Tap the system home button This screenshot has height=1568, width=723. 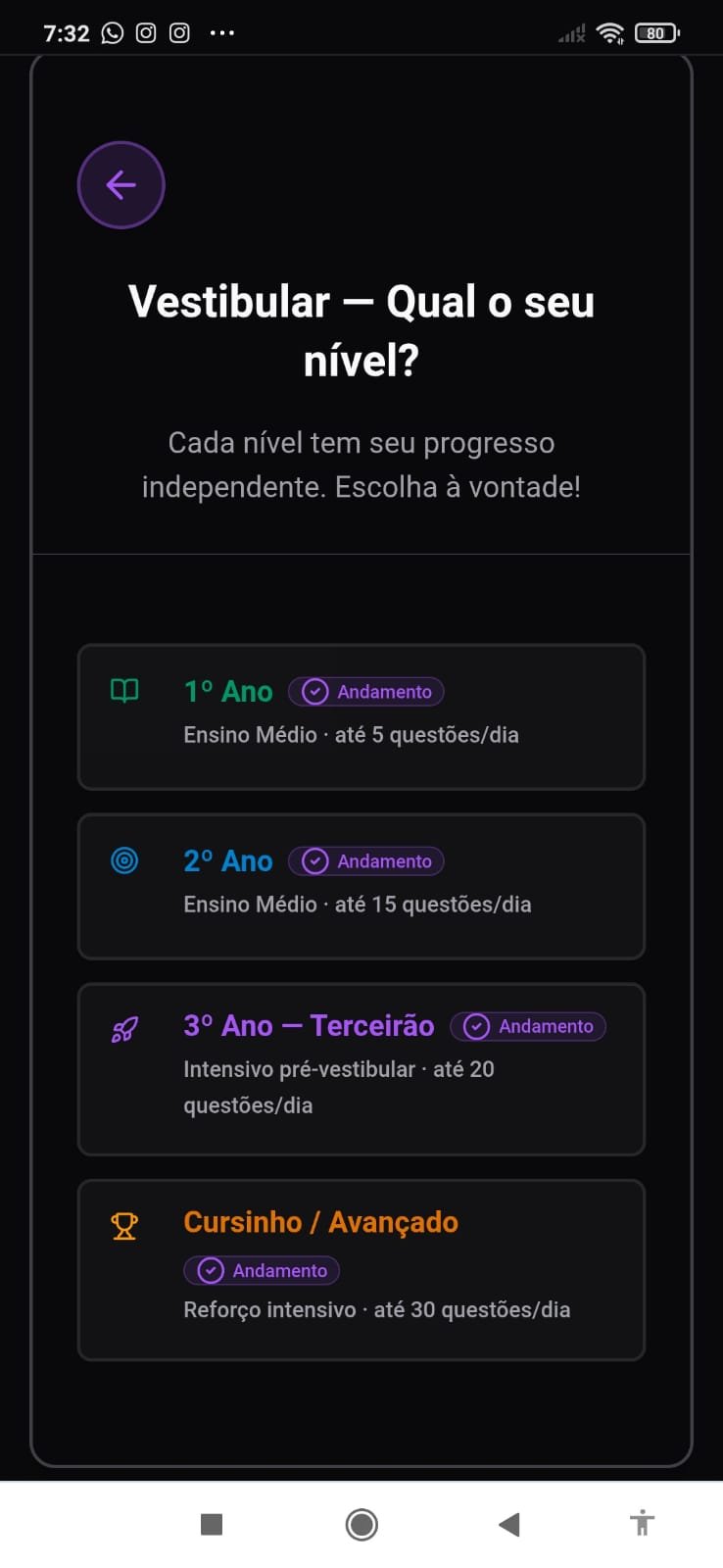[361, 1524]
